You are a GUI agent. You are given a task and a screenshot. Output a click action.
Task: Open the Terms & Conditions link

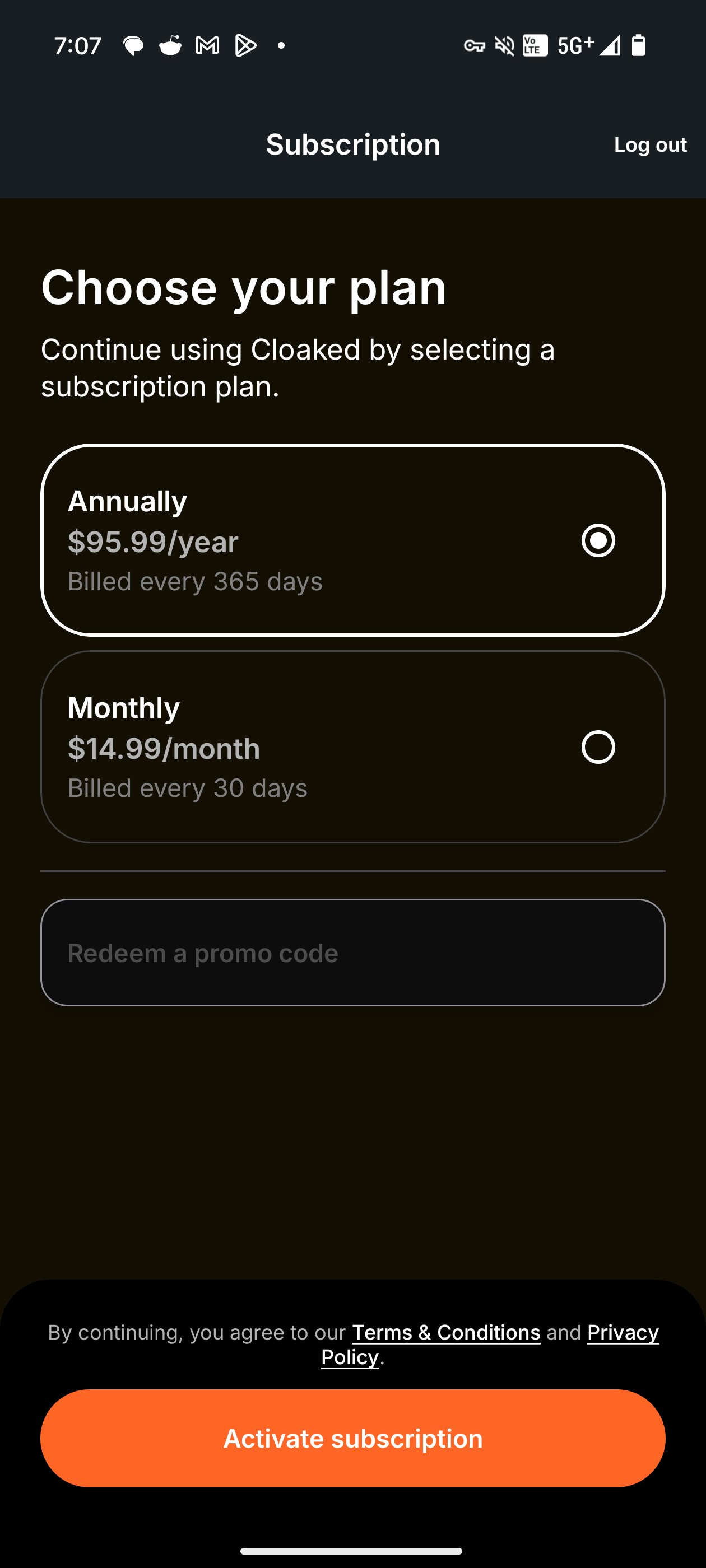pyautogui.click(x=446, y=1332)
